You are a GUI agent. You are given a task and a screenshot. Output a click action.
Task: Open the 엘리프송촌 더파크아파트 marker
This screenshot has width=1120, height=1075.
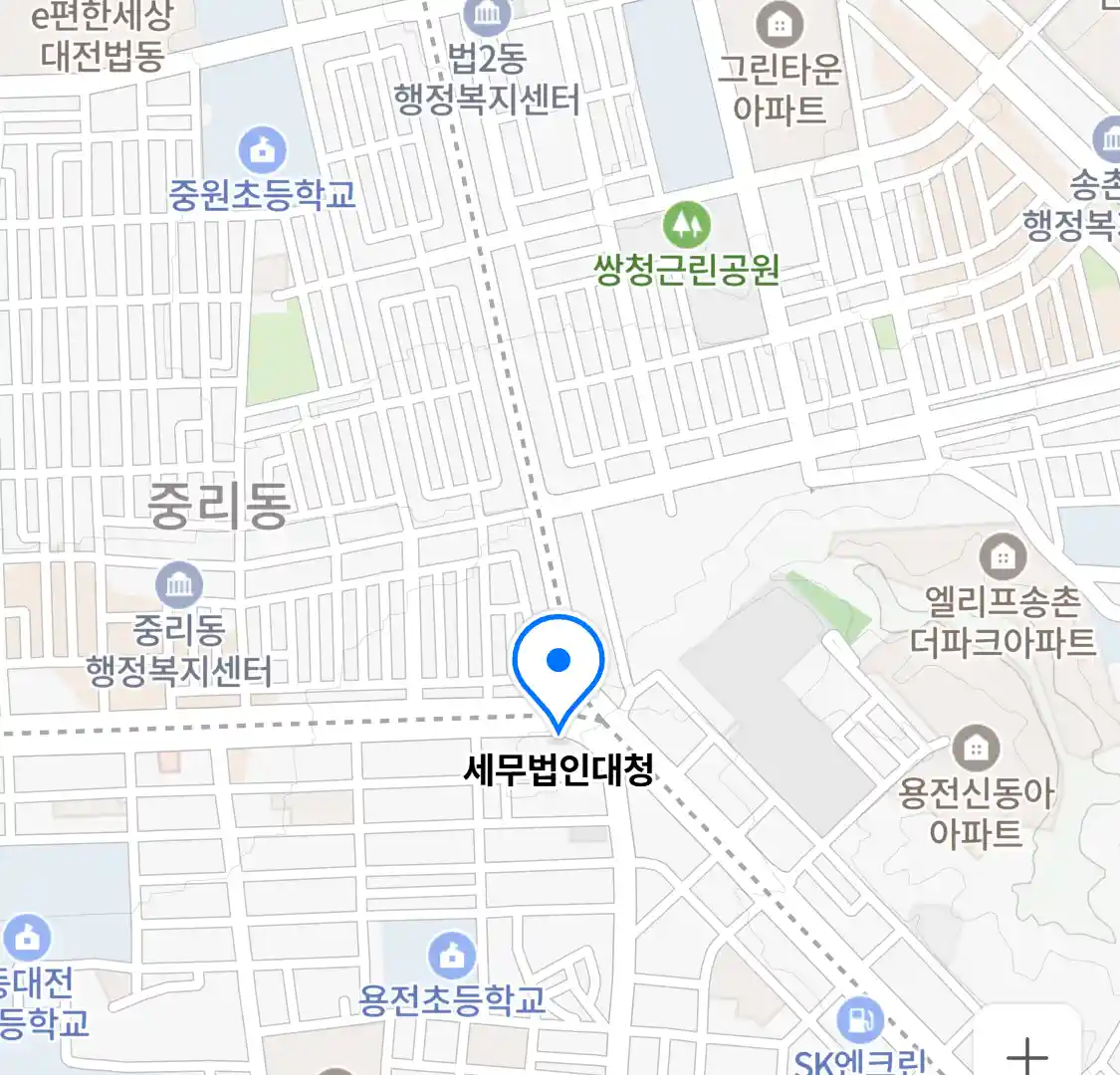1003,556
